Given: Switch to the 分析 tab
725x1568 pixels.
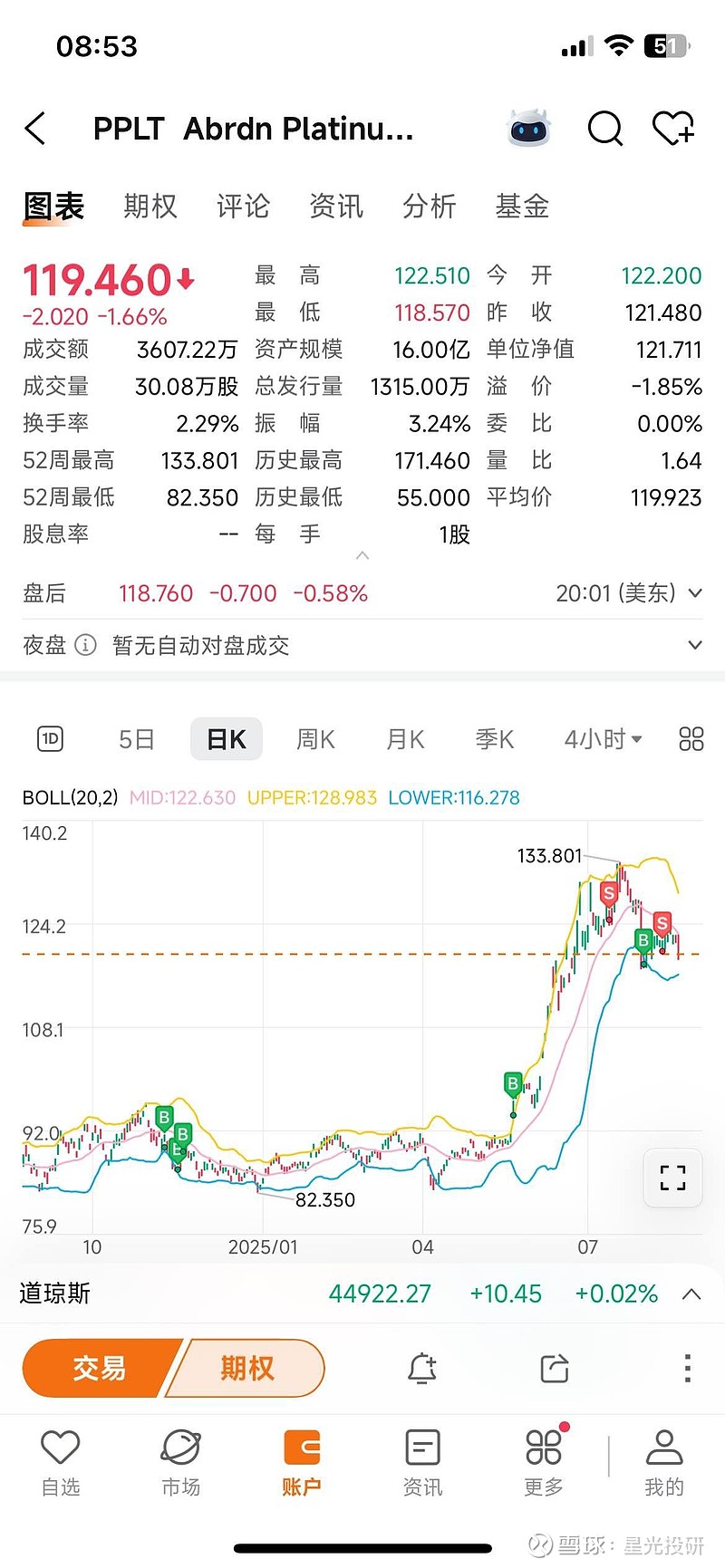Looking at the screenshot, I should [x=429, y=207].
